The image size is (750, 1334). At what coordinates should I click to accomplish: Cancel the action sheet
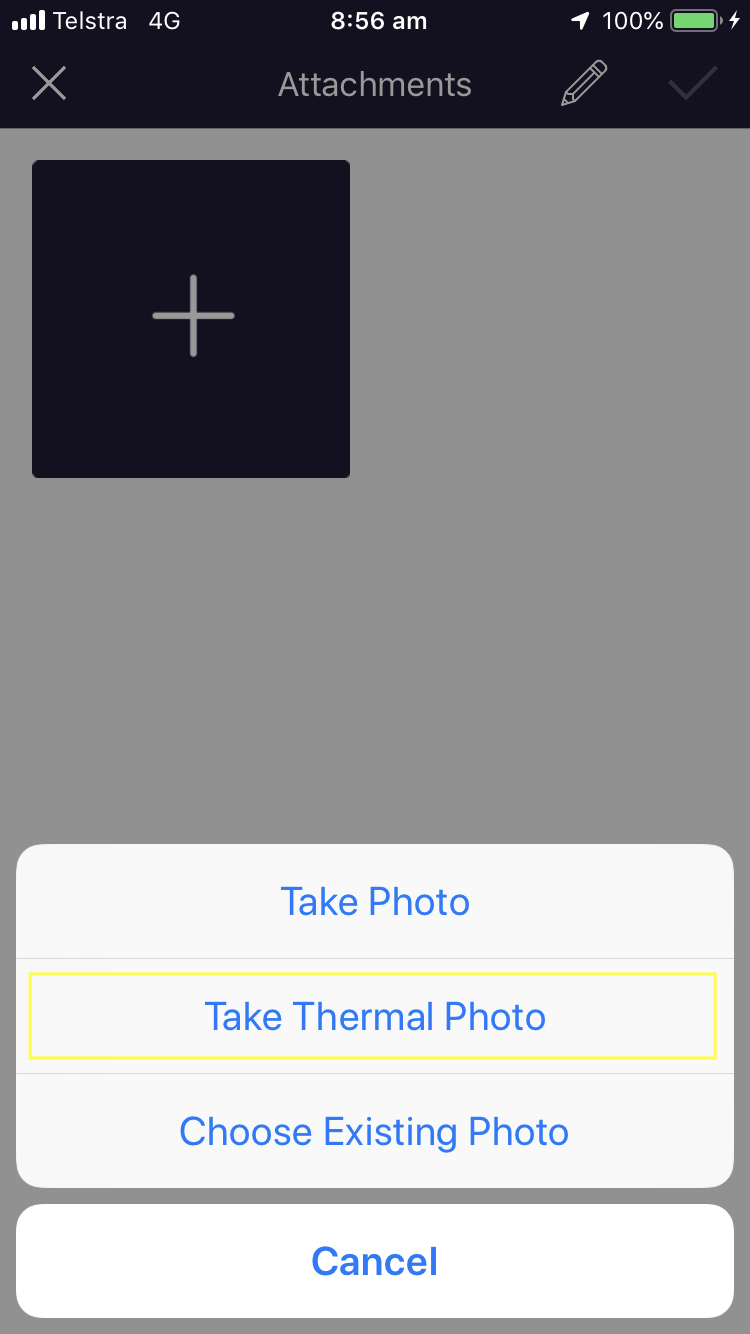point(375,1261)
